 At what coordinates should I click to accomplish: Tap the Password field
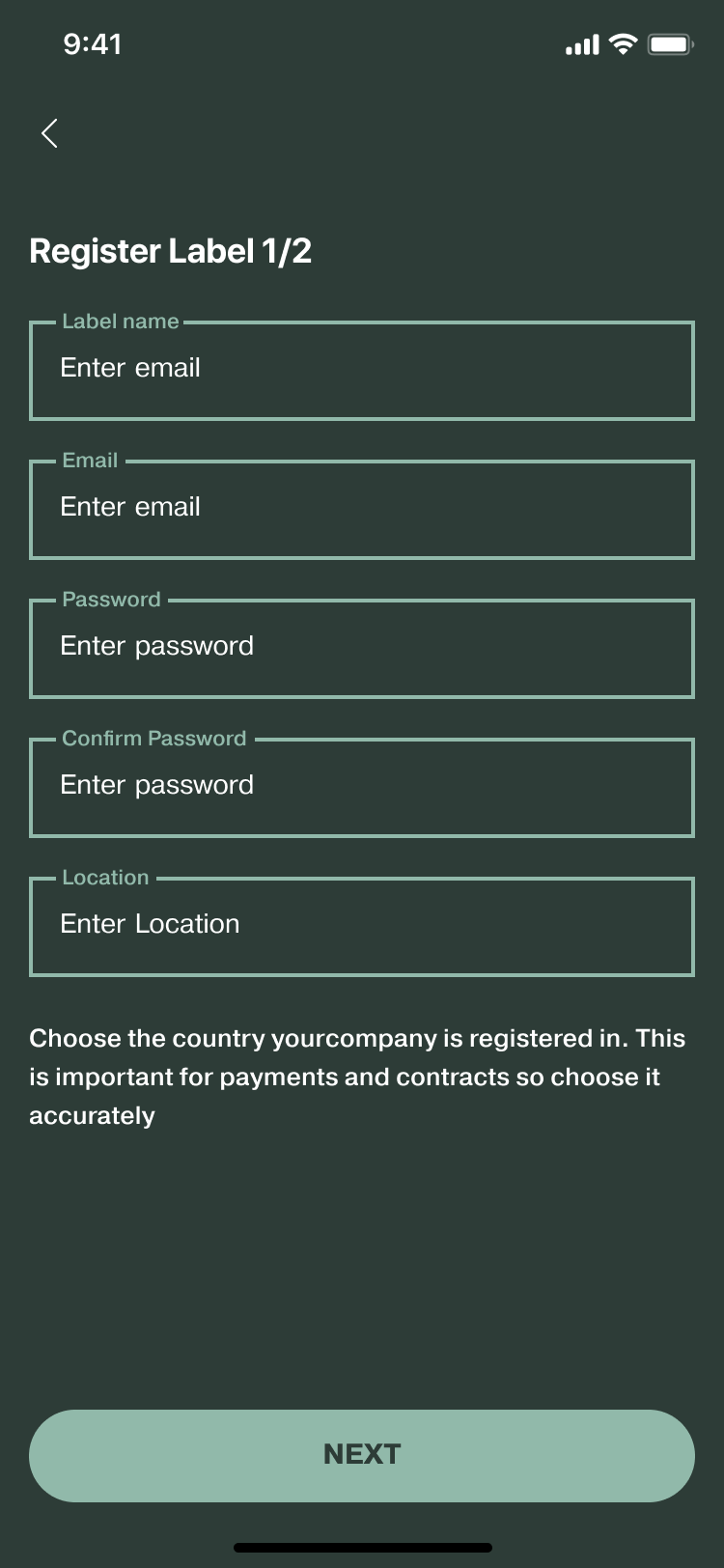tap(362, 649)
